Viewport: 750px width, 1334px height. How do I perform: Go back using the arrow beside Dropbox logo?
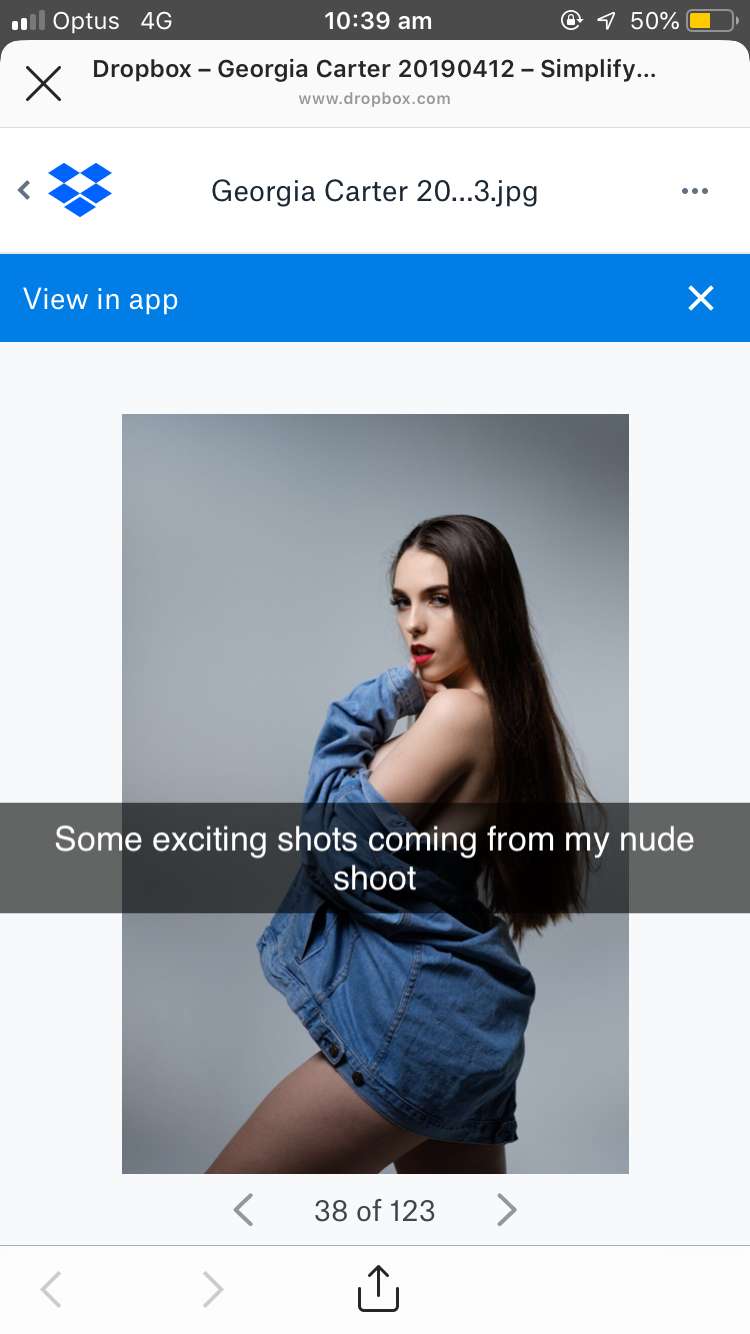(x=25, y=190)
